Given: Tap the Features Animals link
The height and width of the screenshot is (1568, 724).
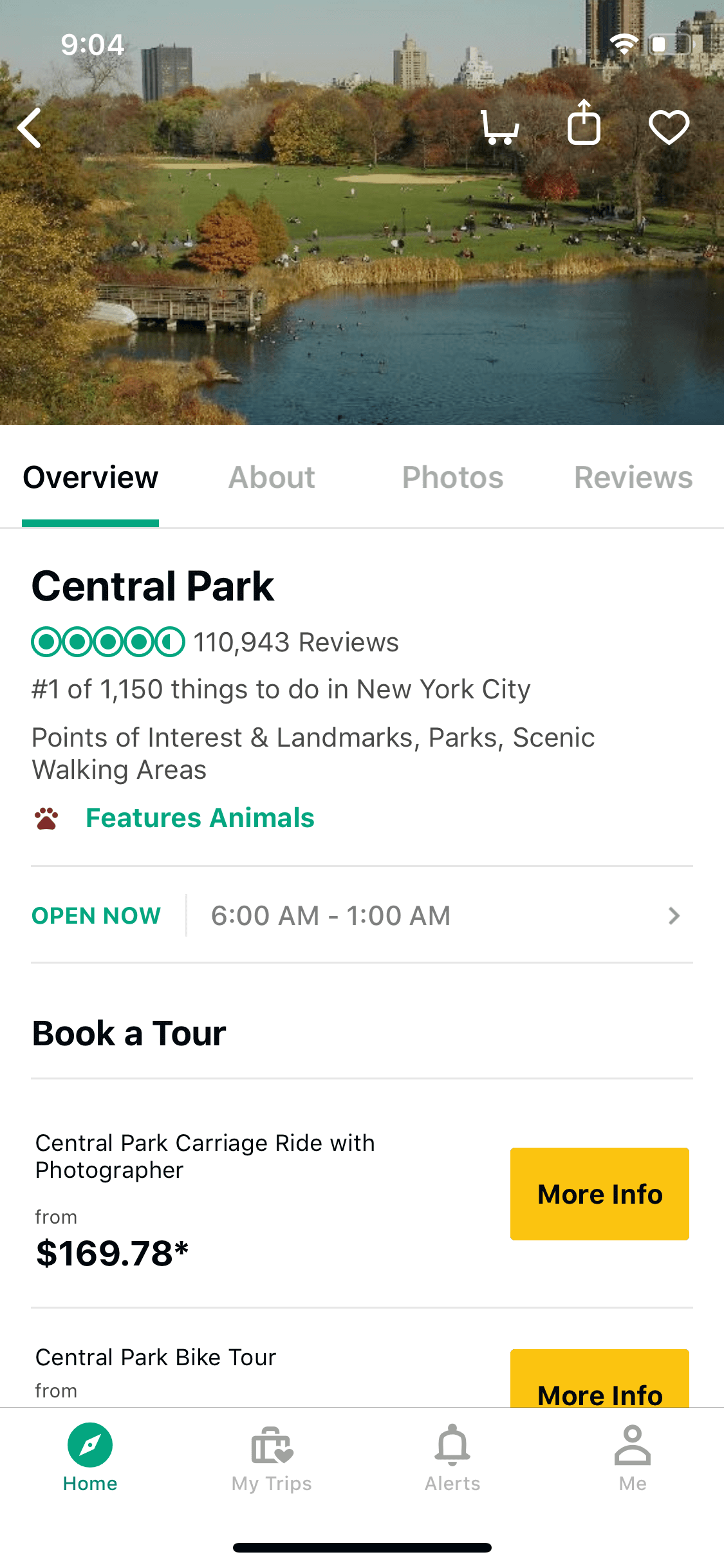Looking at the screenshot, I should click(x=200, y=818).
